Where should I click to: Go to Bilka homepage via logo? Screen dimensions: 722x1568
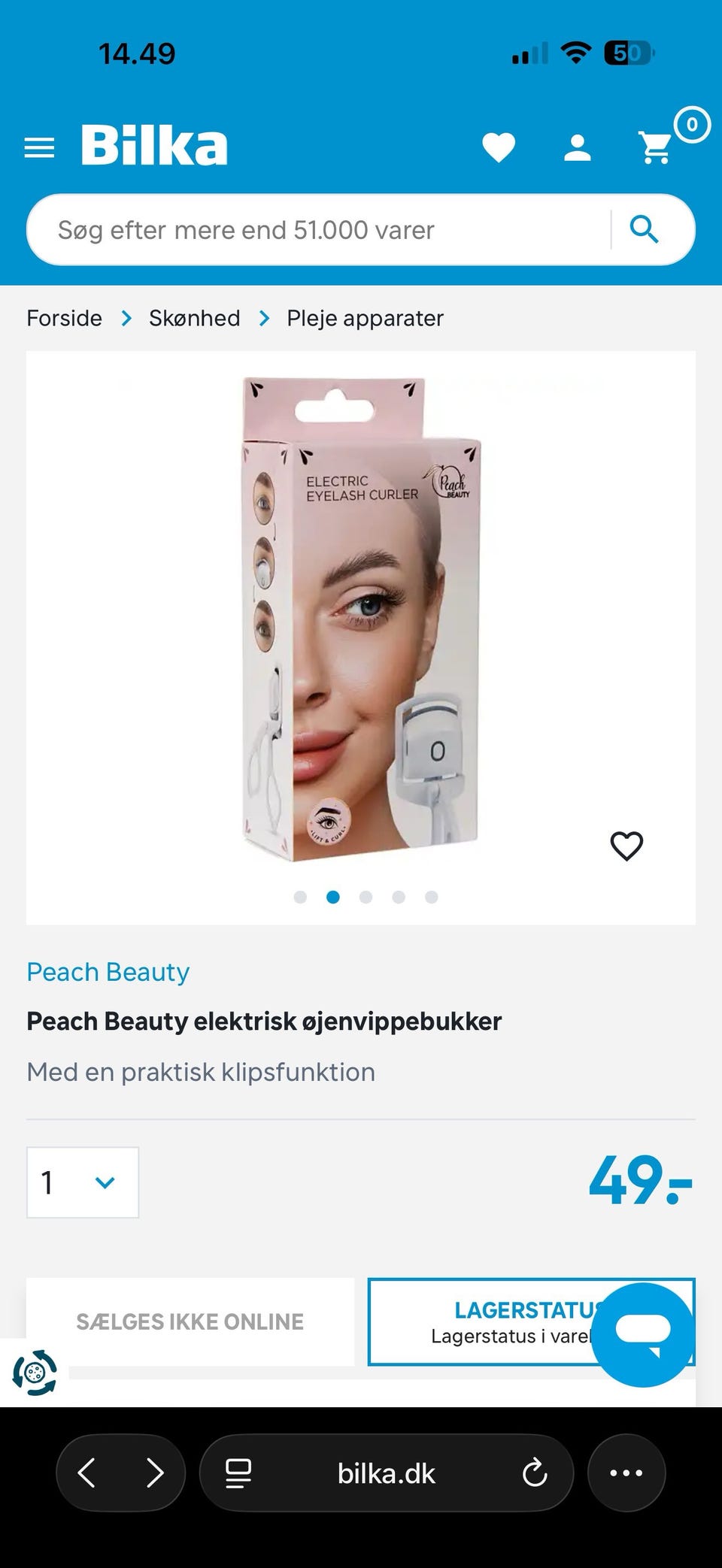tap(154, 145)
